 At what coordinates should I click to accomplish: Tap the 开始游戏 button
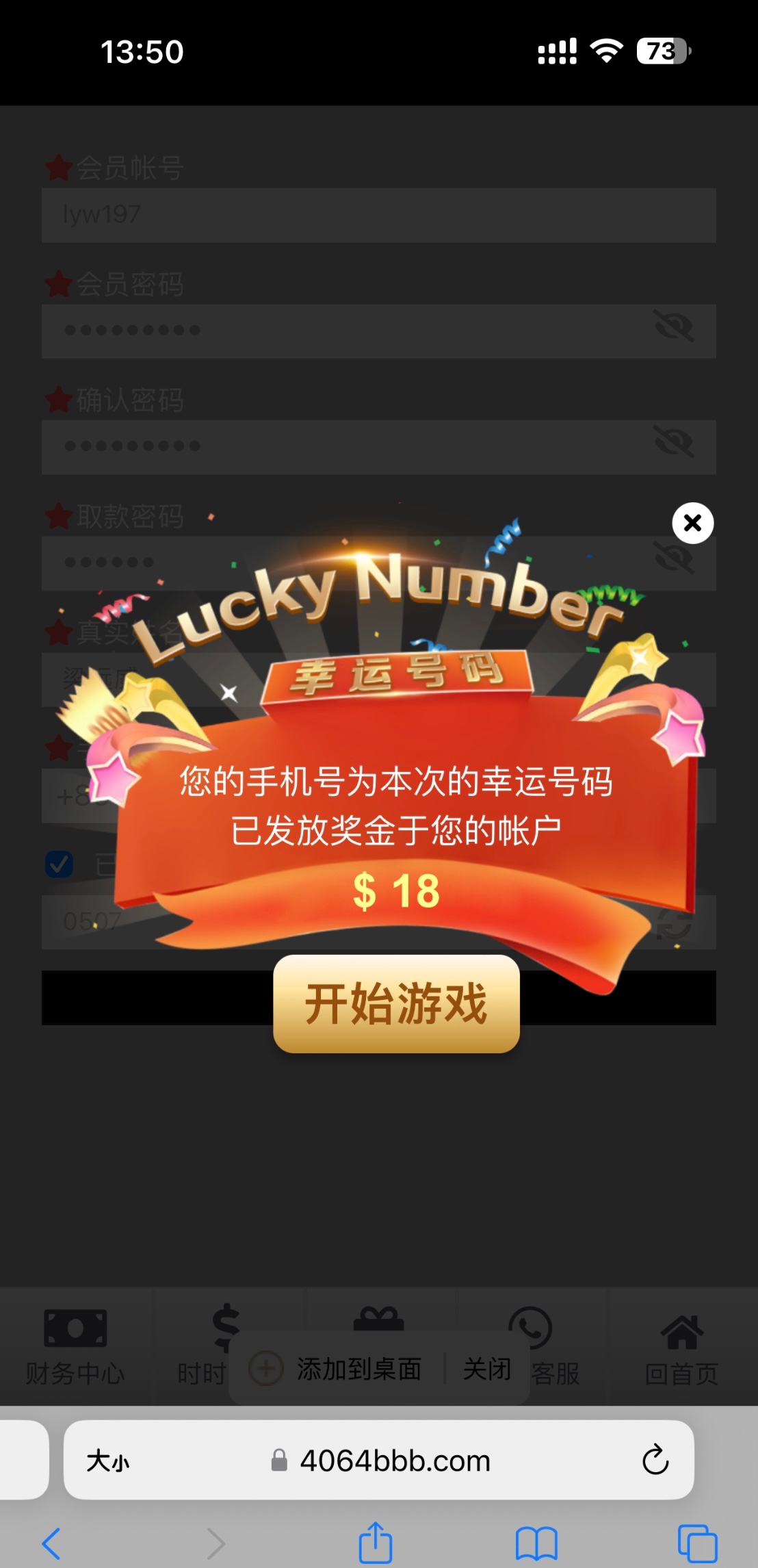pyautogui.click(x=396, y=1003)
